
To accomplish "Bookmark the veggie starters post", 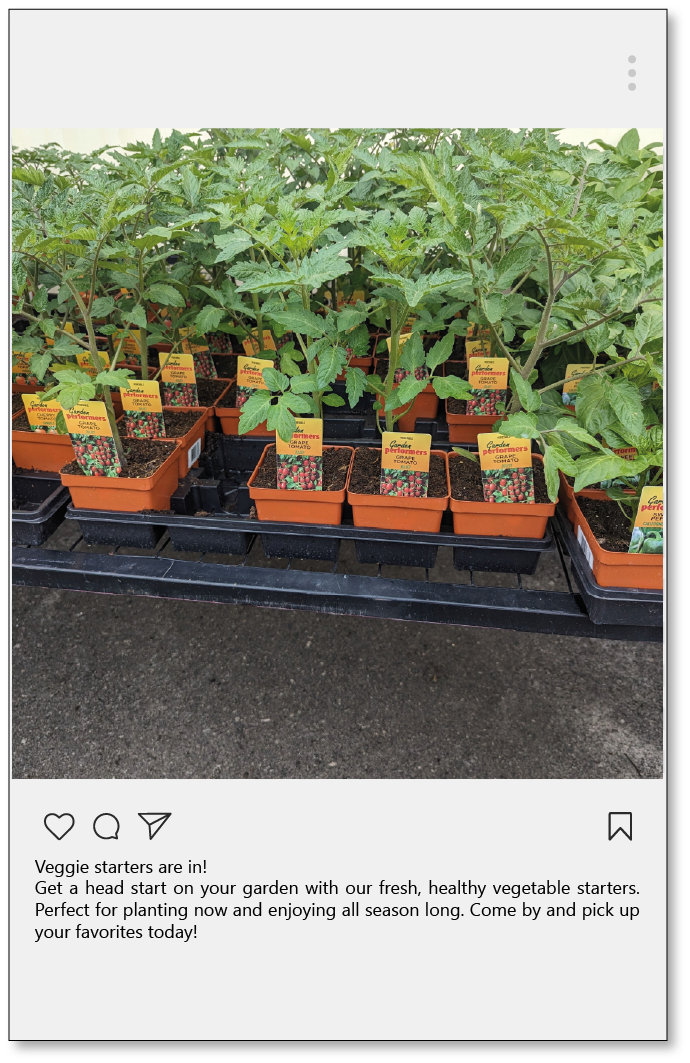I will pos(620,826).
